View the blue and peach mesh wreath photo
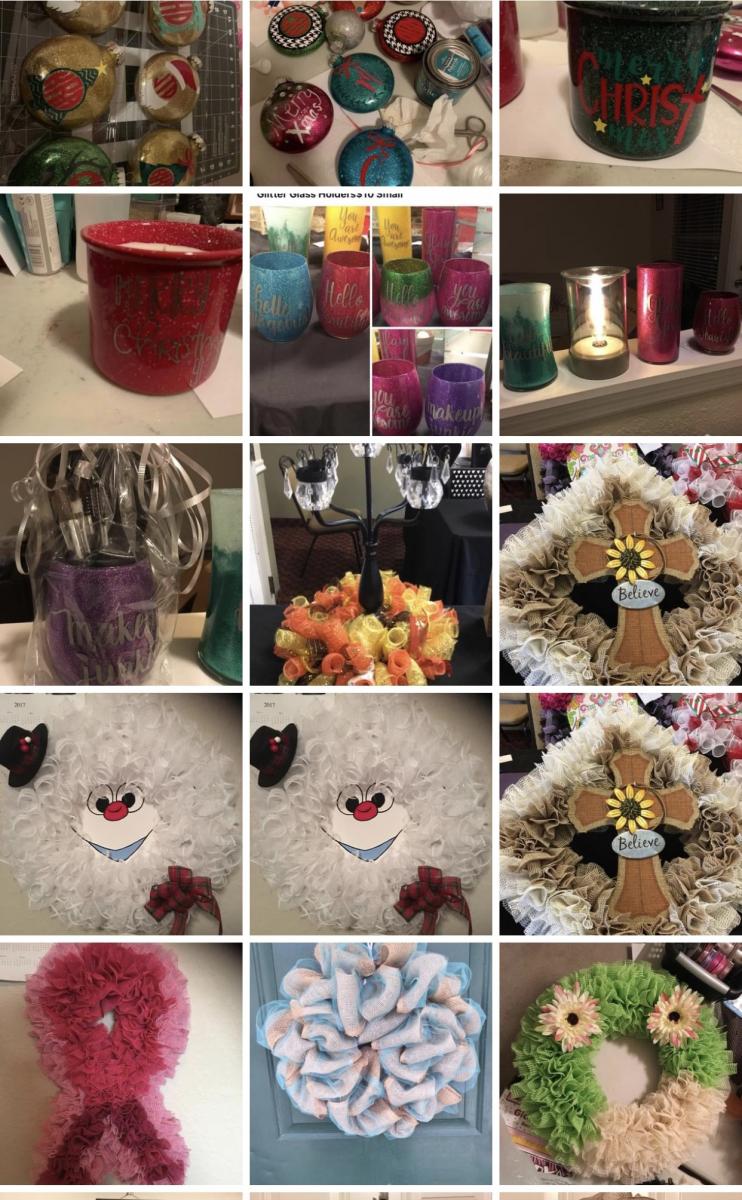The image size is (742, 1200). click(x=370, y=1064)
